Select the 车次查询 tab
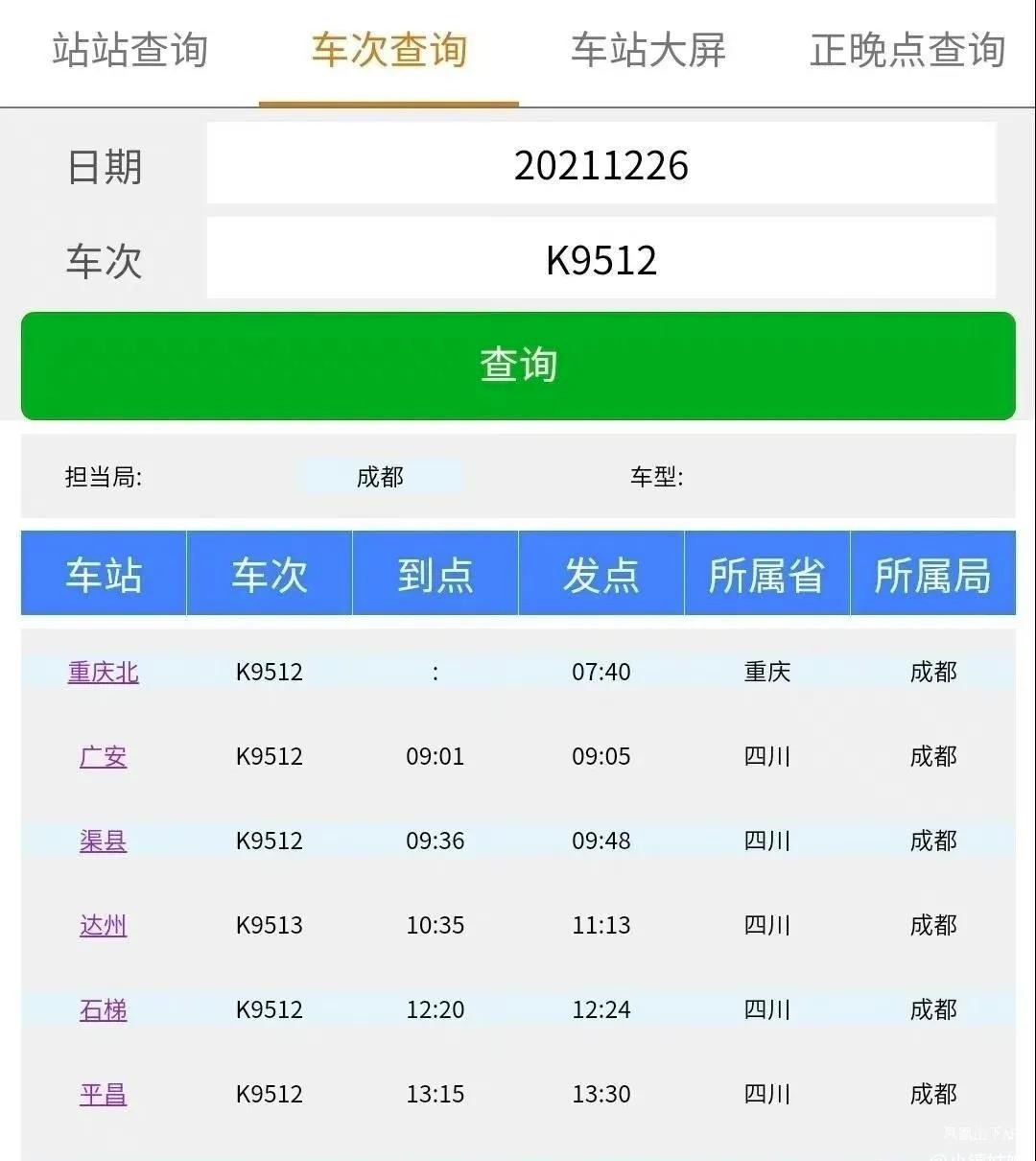 (388, 51)
